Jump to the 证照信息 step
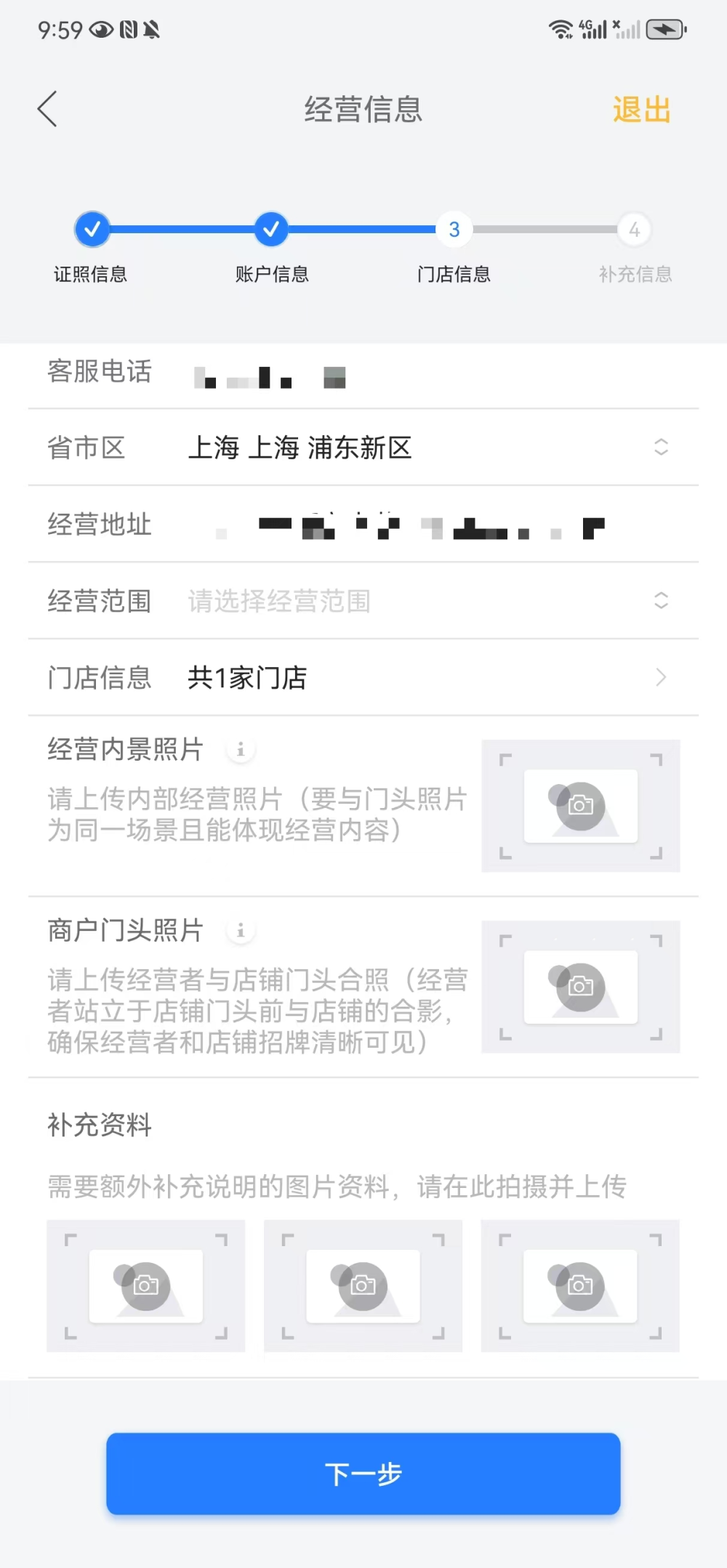This screenshot has width=727, height=1568. (92, 230)
